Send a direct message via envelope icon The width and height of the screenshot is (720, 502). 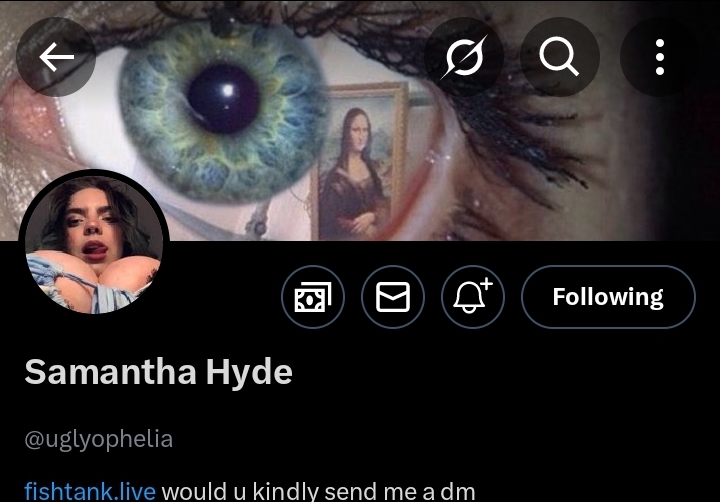[393, 297]
